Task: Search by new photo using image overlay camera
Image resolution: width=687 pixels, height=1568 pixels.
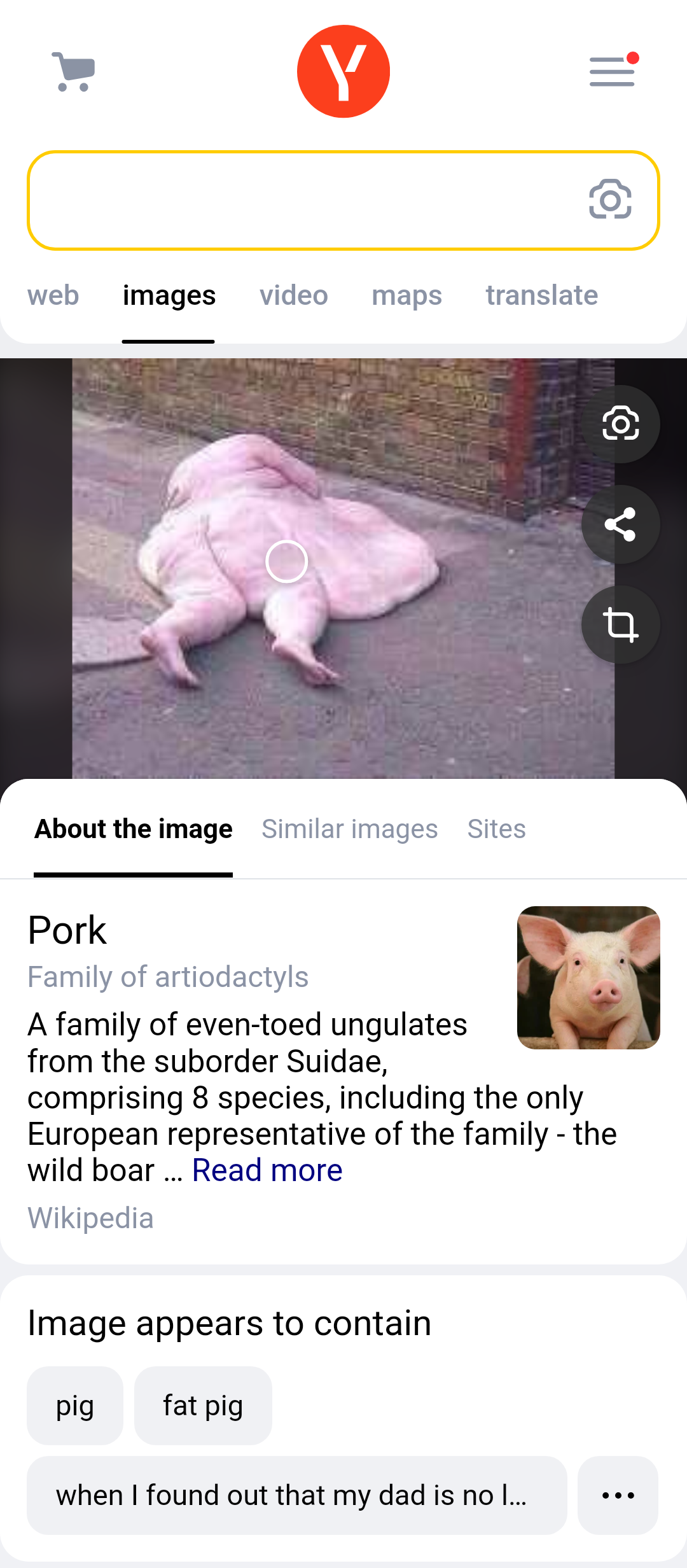Action: 620,424
